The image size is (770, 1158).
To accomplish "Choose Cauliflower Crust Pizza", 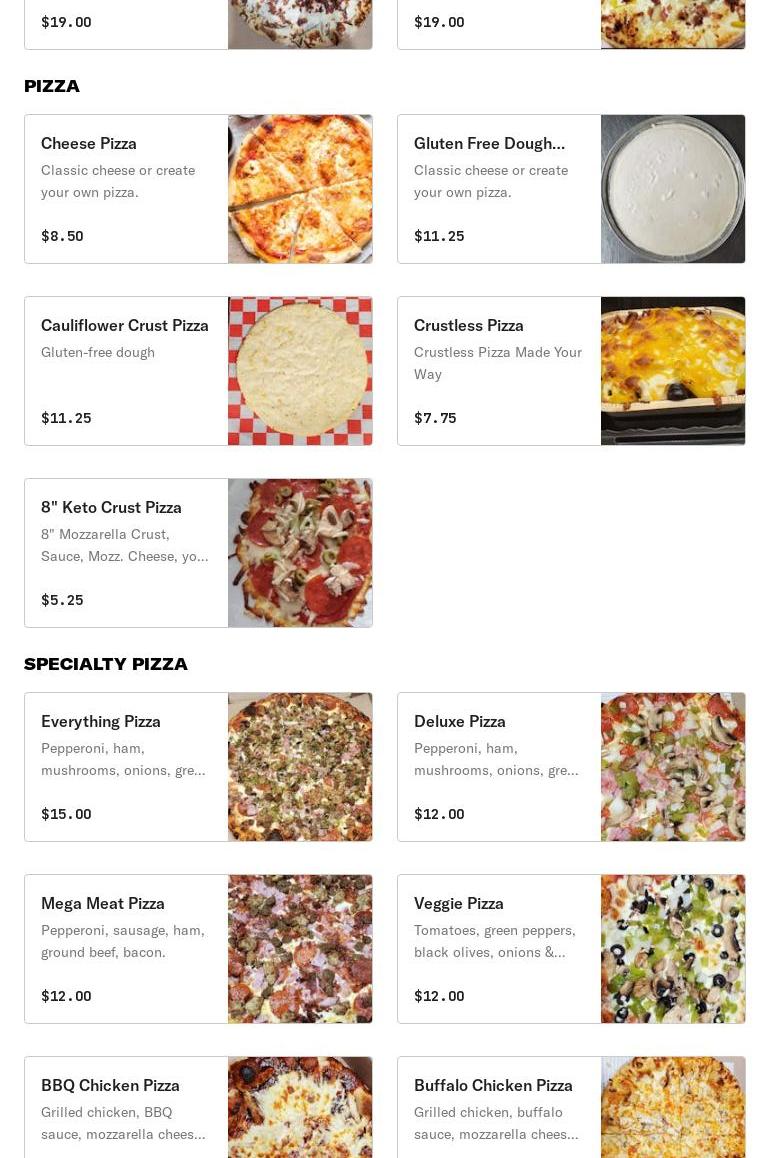I will [x=198, y=371].
